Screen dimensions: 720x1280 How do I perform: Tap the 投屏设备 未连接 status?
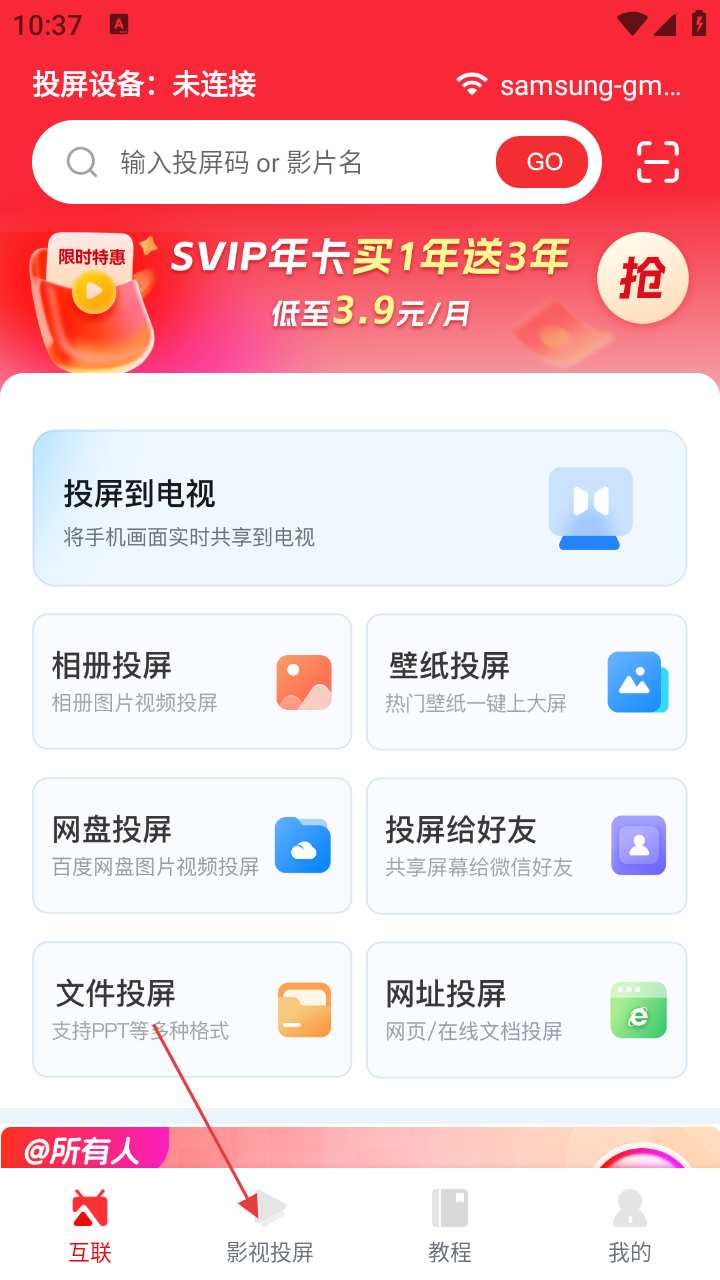tap(145, 85)
